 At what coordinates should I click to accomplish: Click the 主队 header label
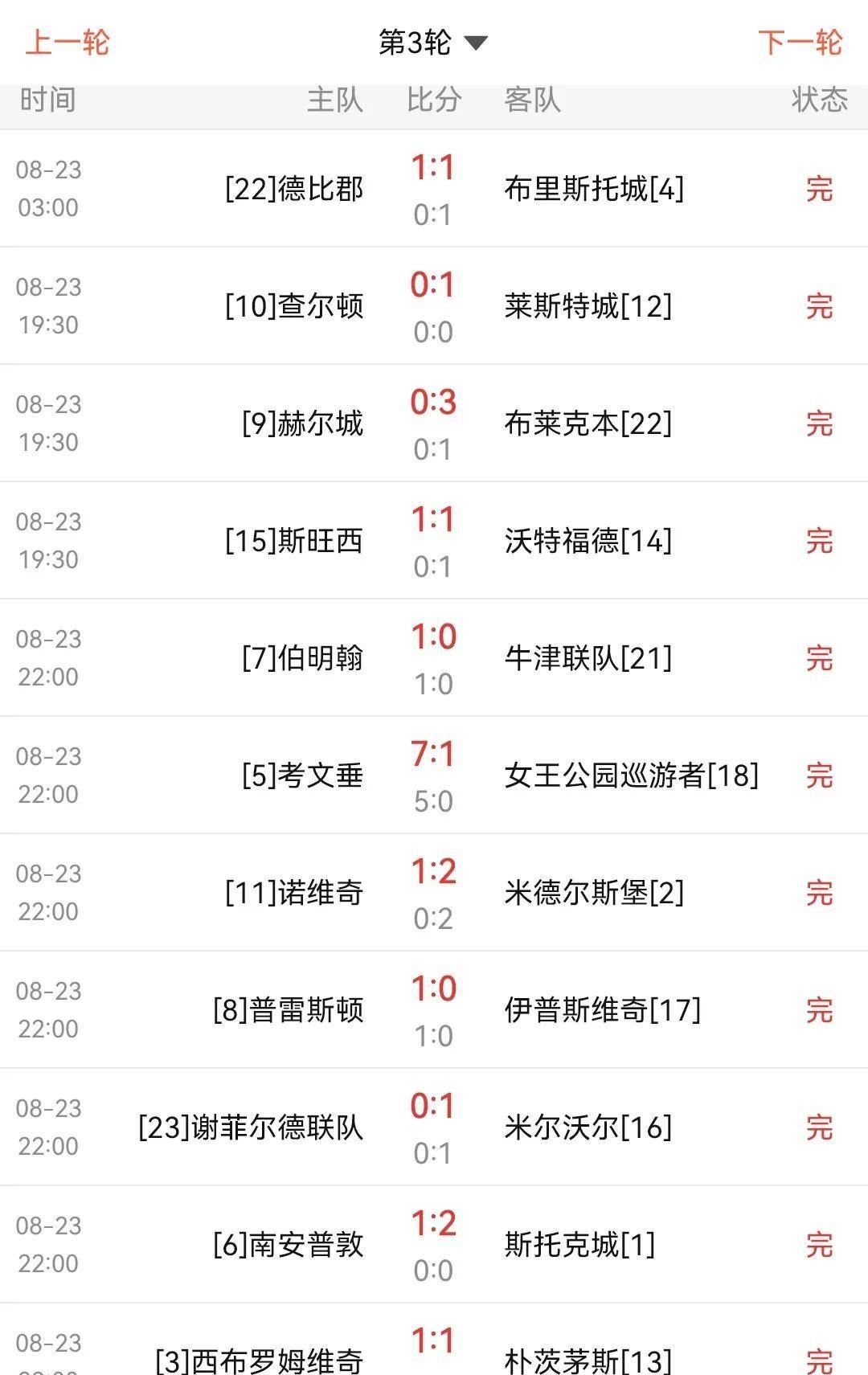(337, 100)
